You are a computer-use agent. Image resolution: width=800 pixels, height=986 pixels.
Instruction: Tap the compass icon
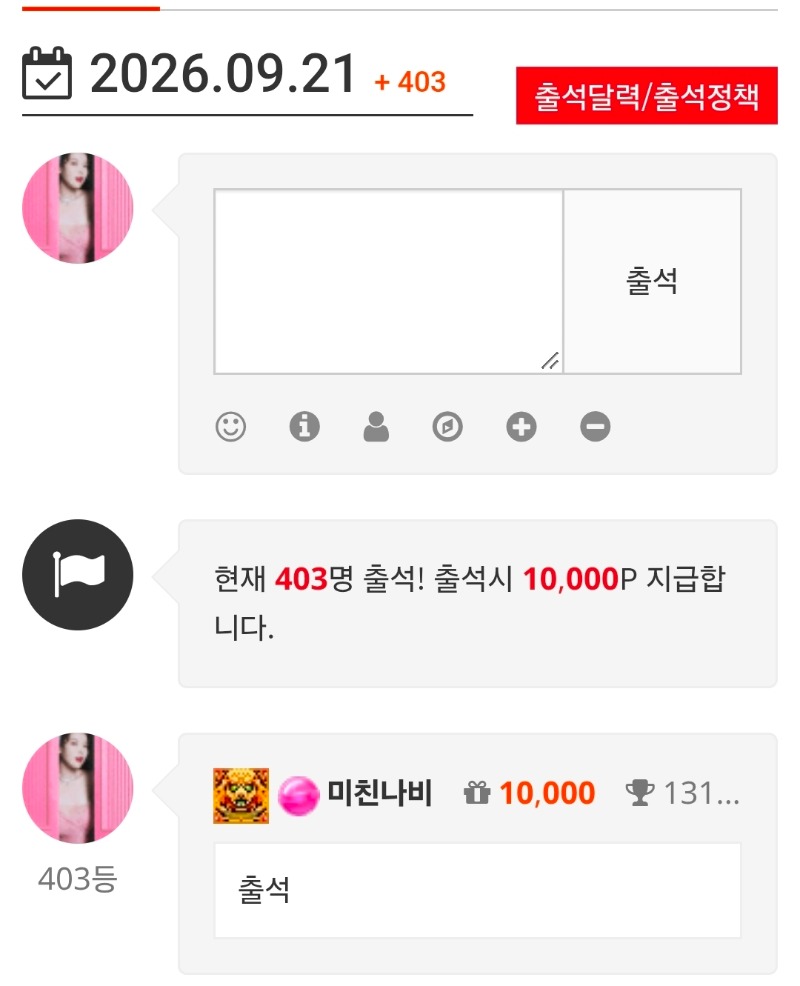point(448,427)
